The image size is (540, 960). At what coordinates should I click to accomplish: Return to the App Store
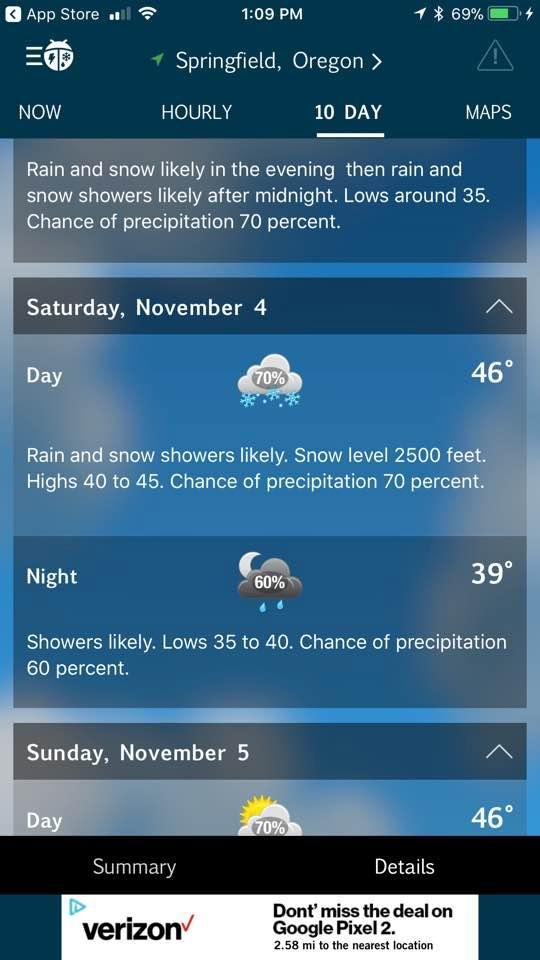coord(53,13)
